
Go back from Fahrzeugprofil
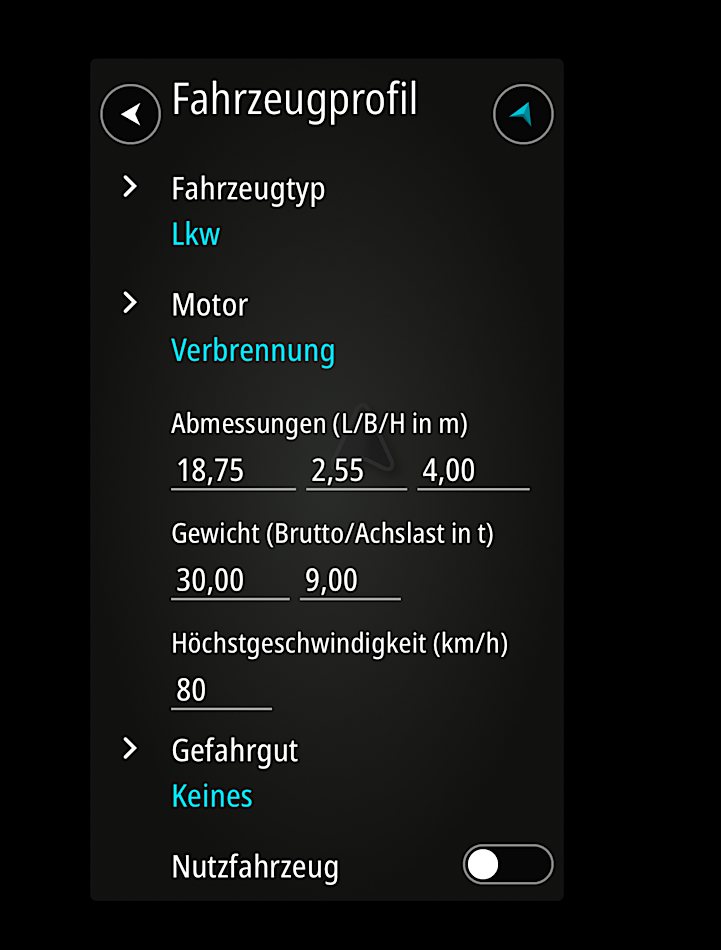click(131, 114)
